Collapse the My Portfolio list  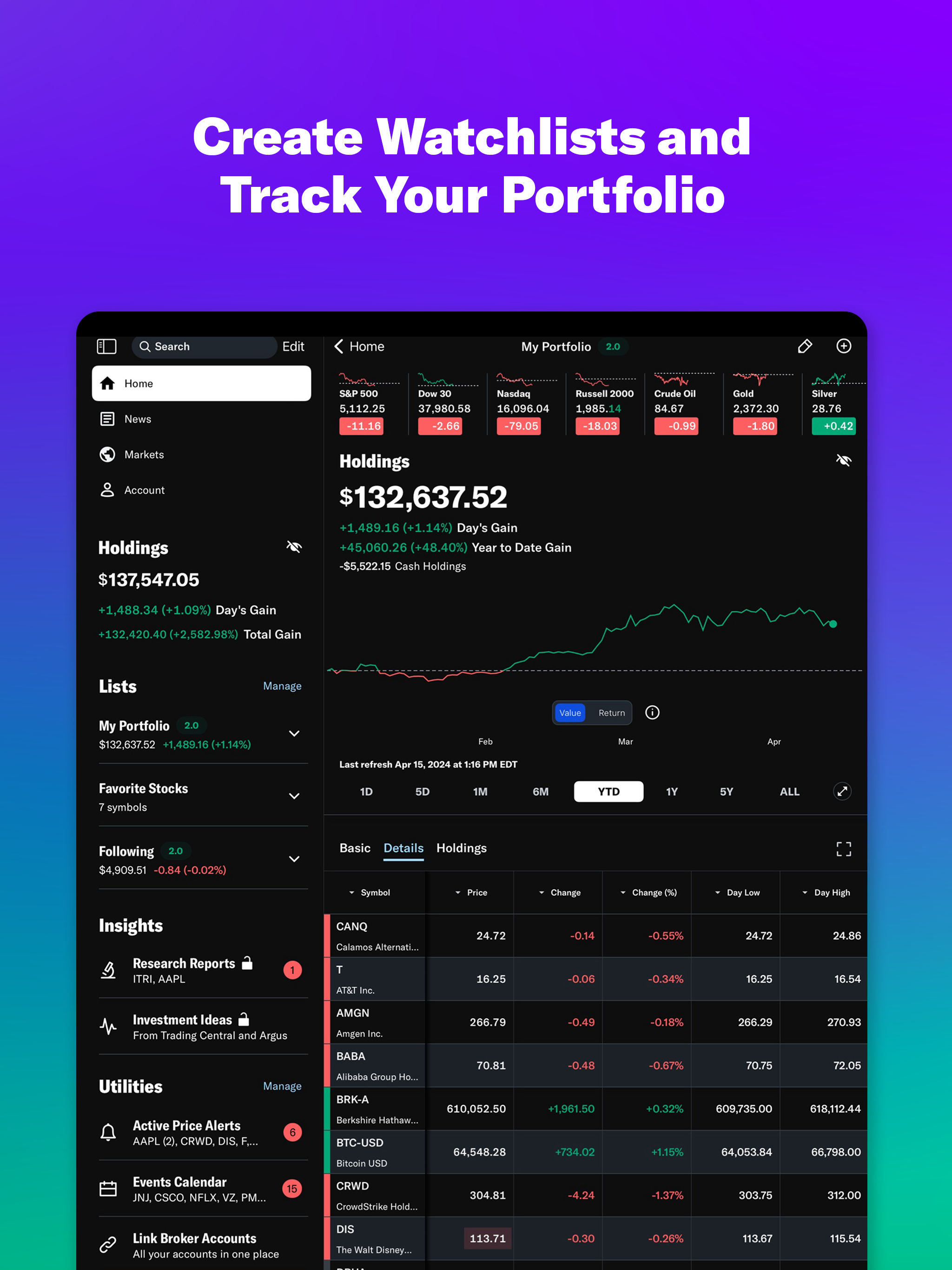point(295,733)
